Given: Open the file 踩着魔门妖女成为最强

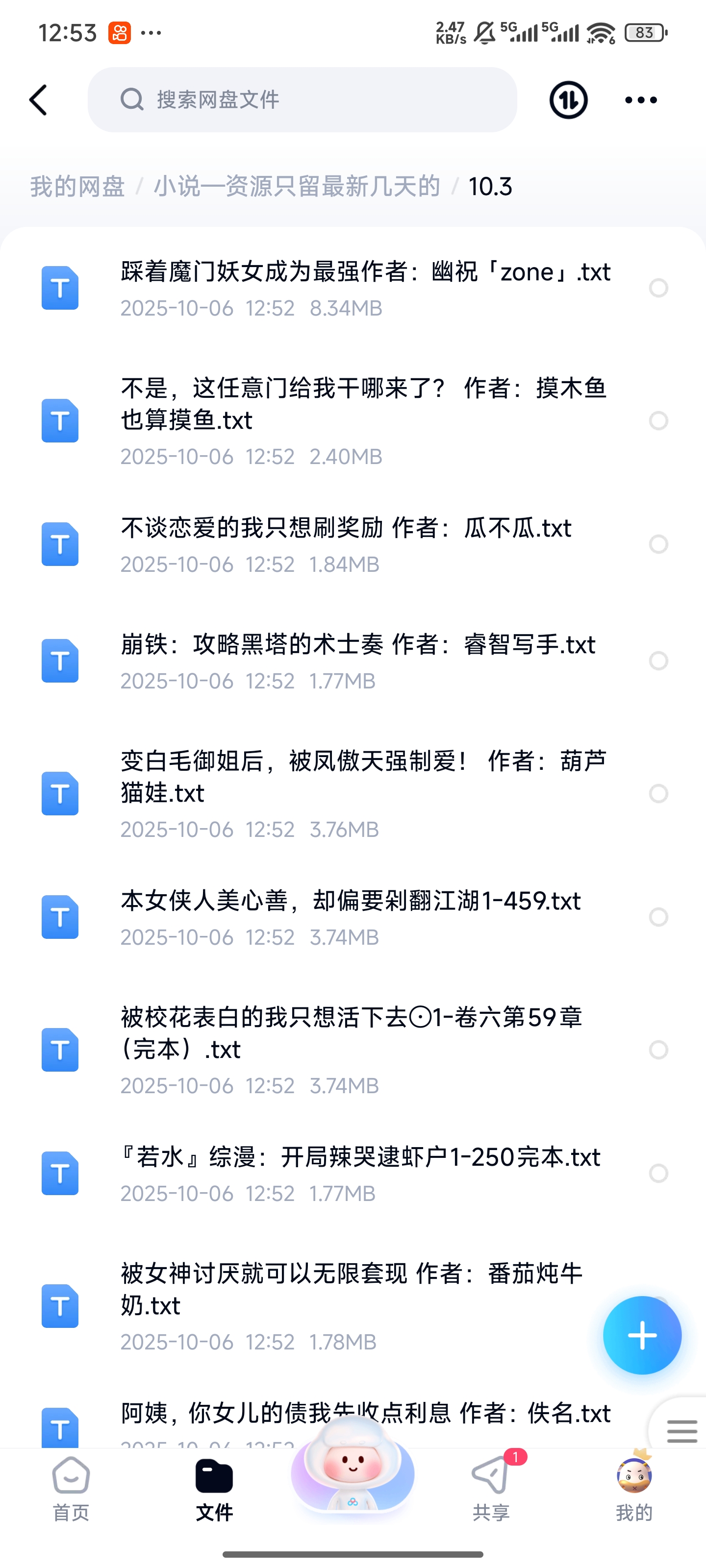Looking at the screenshot, I should [365, 288].
